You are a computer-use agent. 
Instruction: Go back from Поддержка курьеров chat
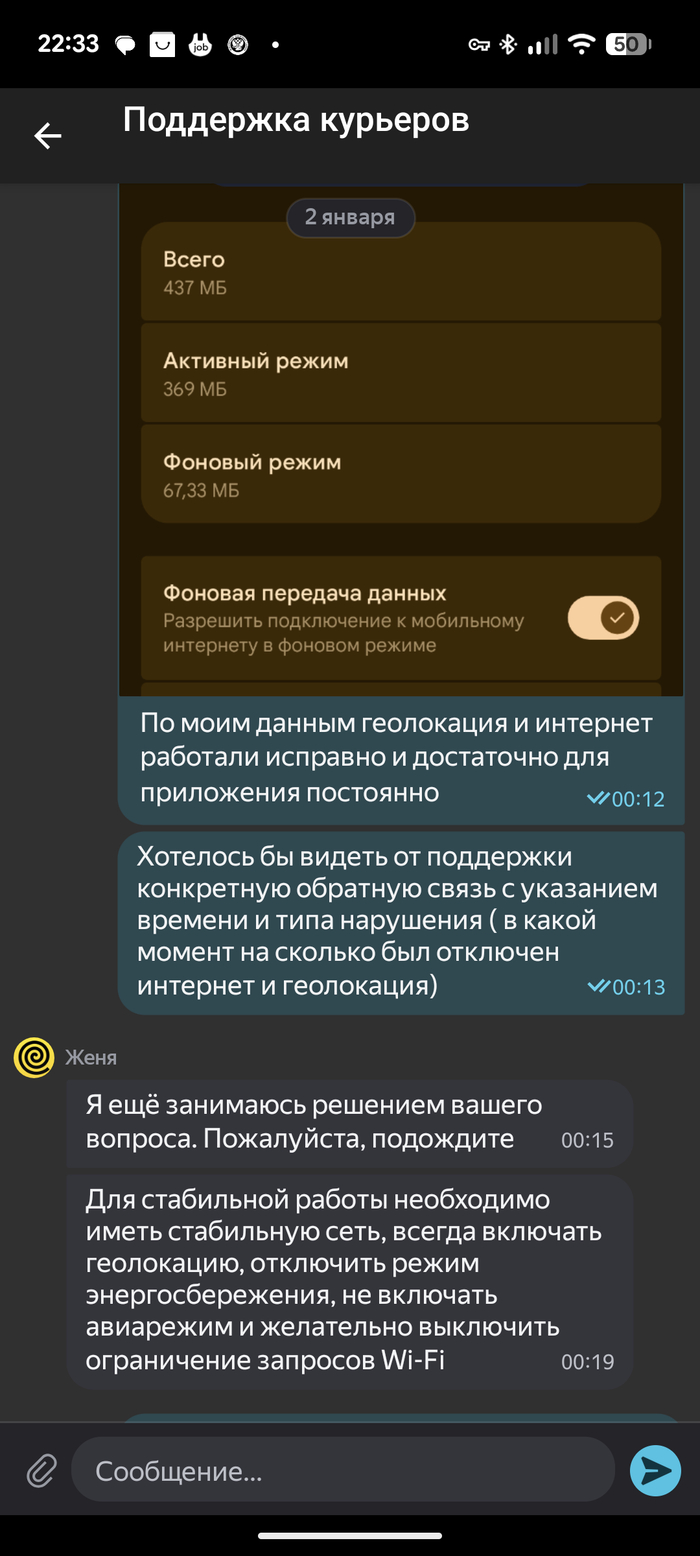click(47, 136)
